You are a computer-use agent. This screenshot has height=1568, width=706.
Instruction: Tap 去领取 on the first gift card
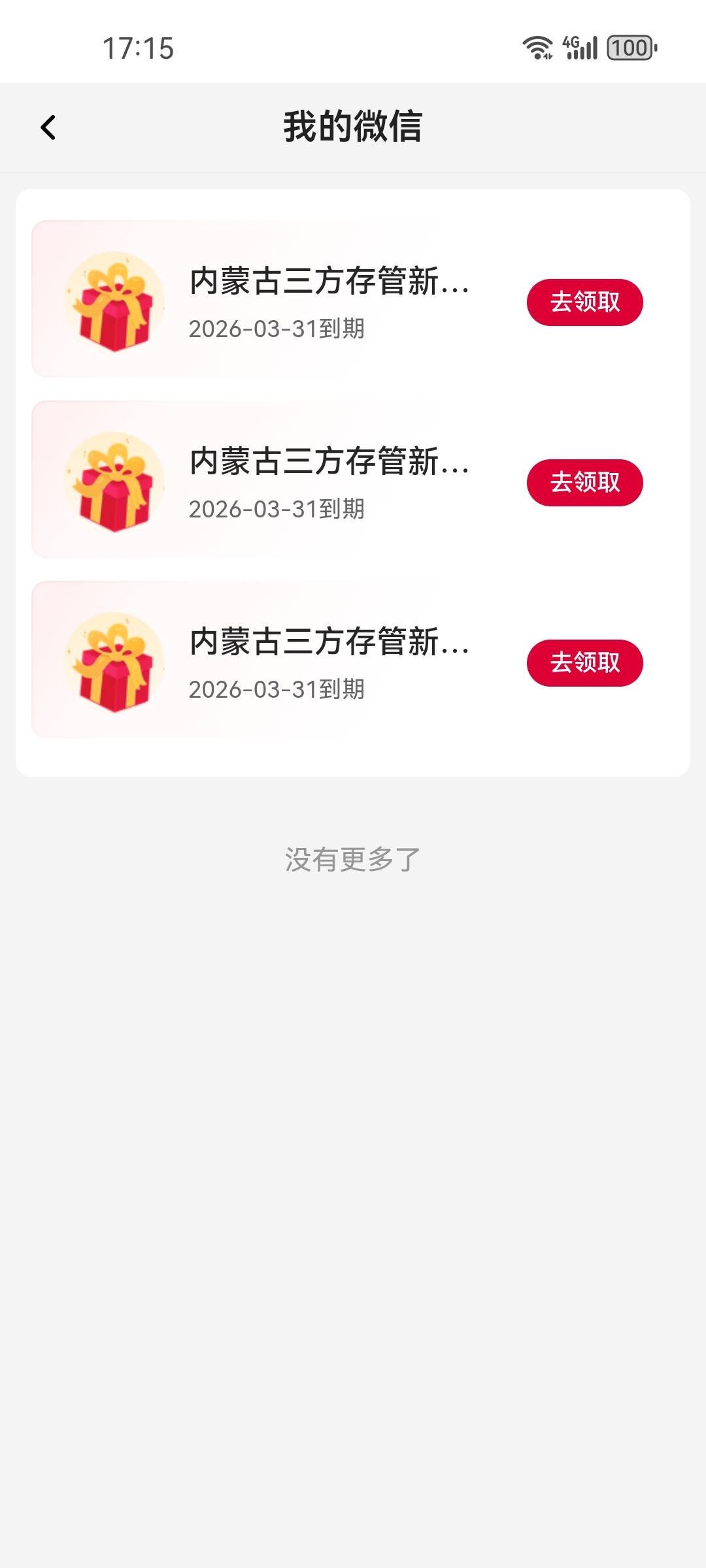[x=584, y=302]
